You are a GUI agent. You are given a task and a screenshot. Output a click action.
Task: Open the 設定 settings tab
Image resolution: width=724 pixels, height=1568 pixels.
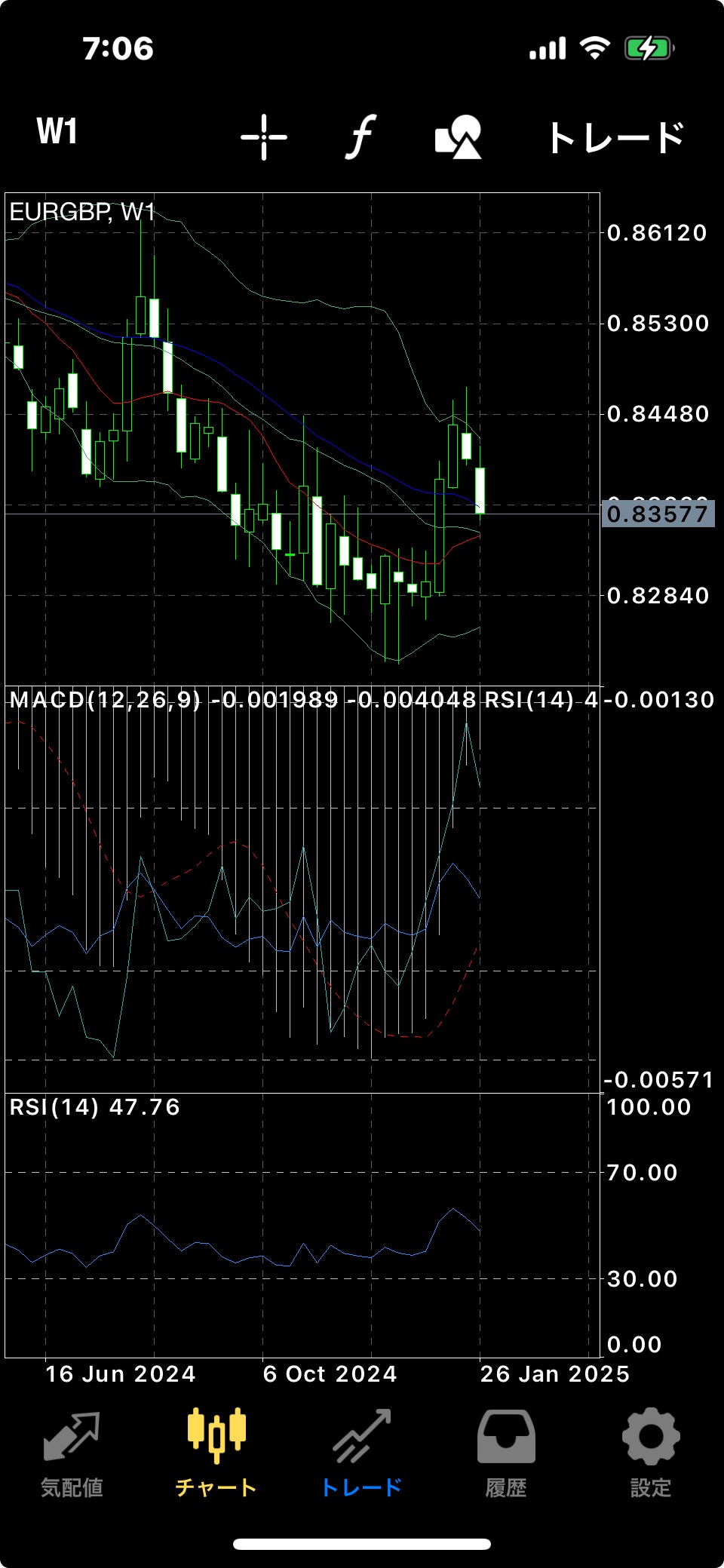[x=651, y=1453]
